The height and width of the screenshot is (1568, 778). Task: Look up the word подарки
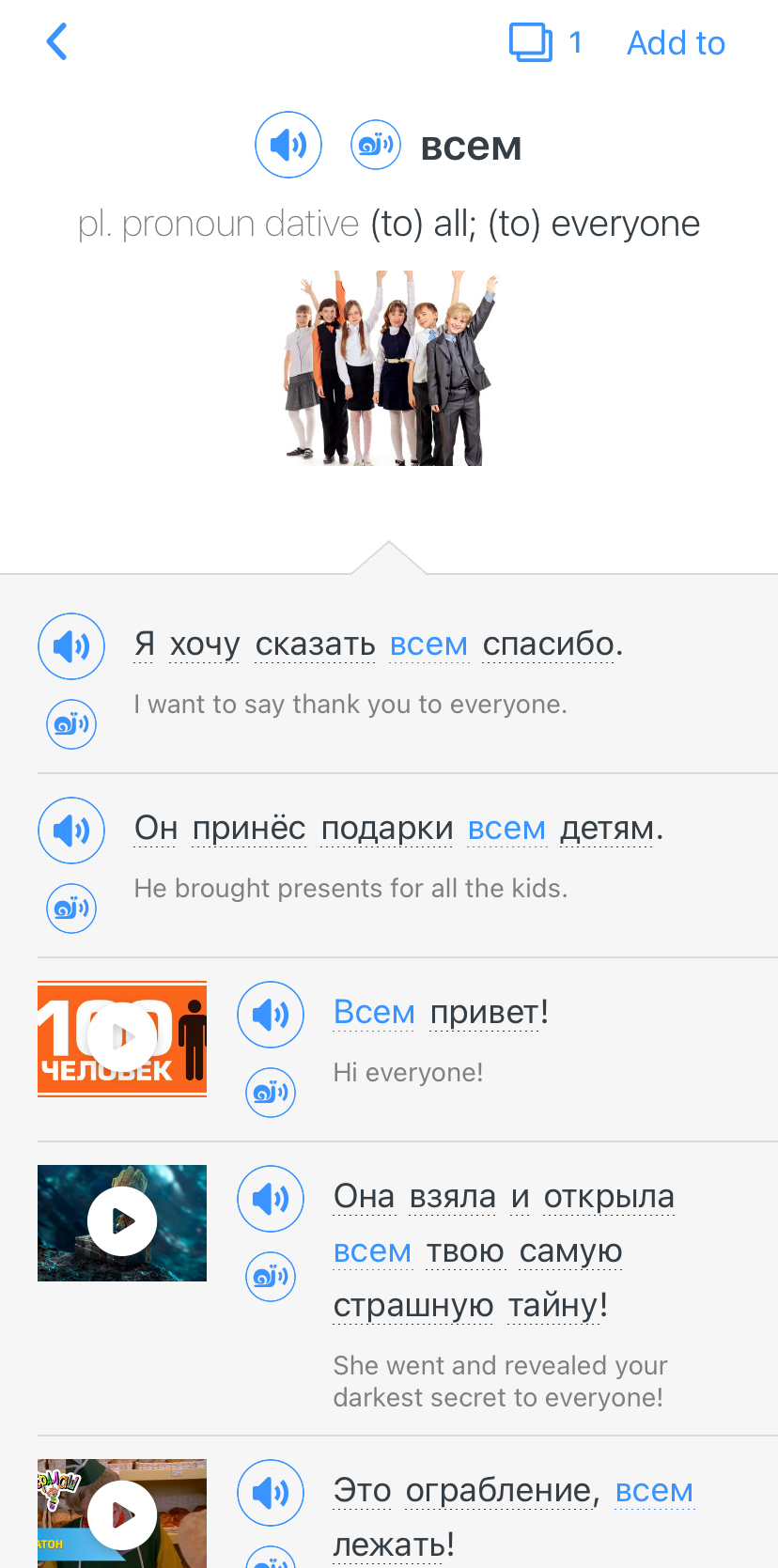tap(387, 829)
